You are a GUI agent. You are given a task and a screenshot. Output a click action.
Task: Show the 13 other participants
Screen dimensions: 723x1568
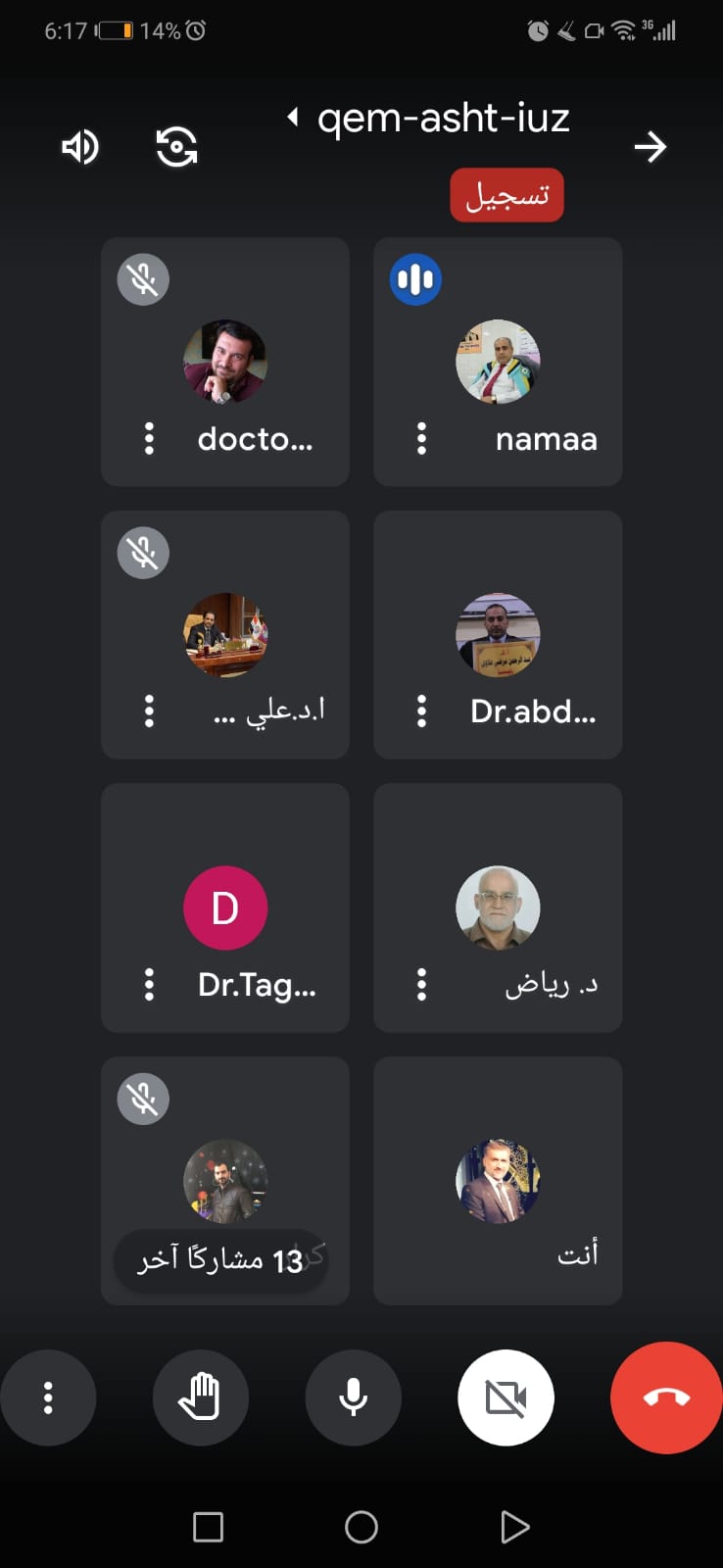pos(220,1259)
